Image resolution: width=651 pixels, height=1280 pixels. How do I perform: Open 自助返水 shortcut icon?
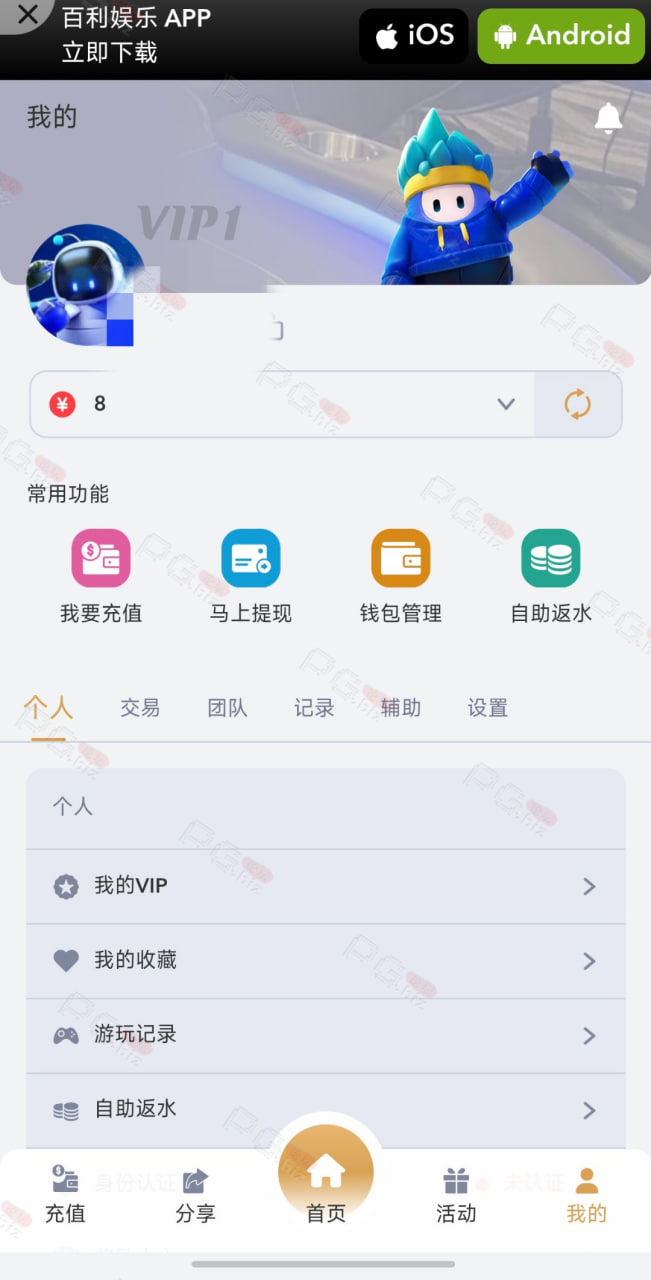coord(551,558)
